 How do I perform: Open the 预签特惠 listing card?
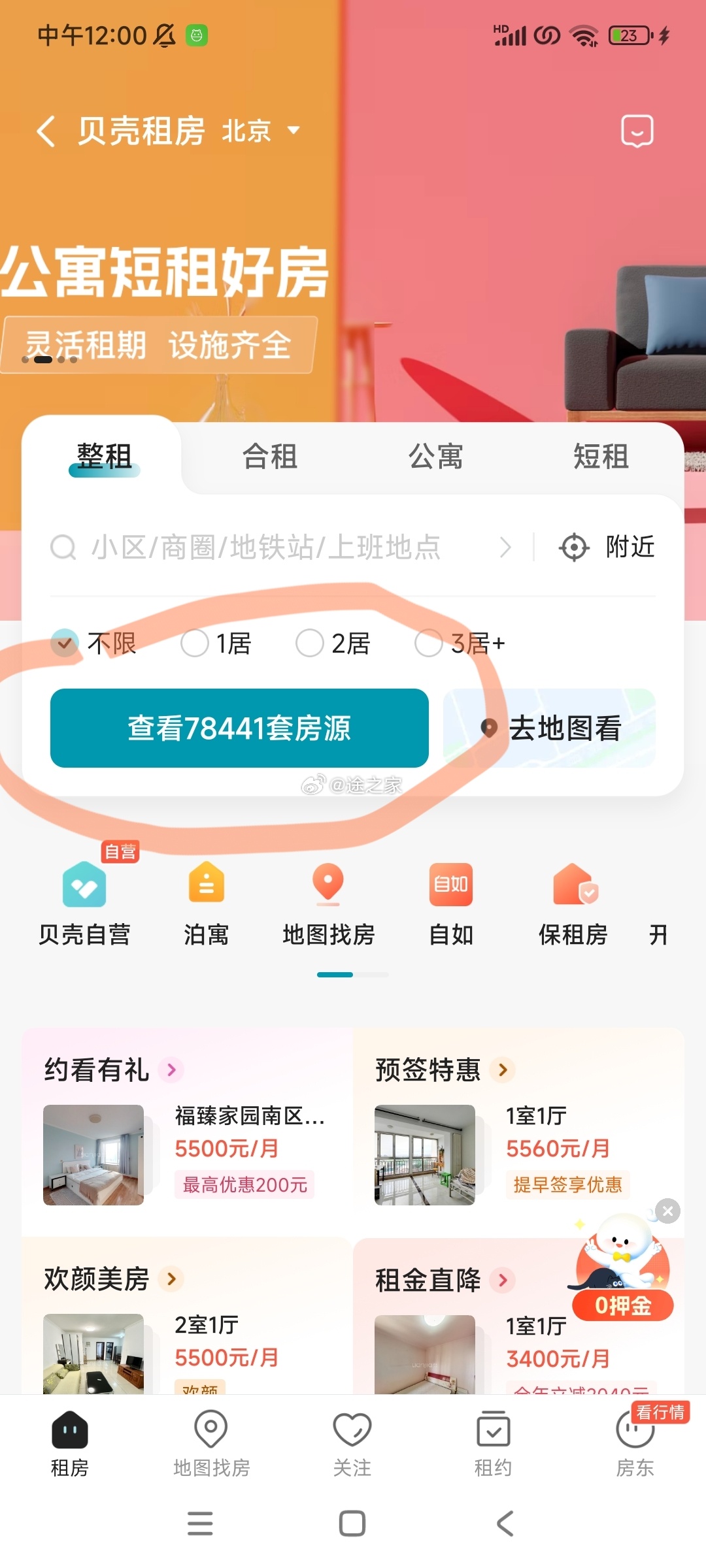518,1132
